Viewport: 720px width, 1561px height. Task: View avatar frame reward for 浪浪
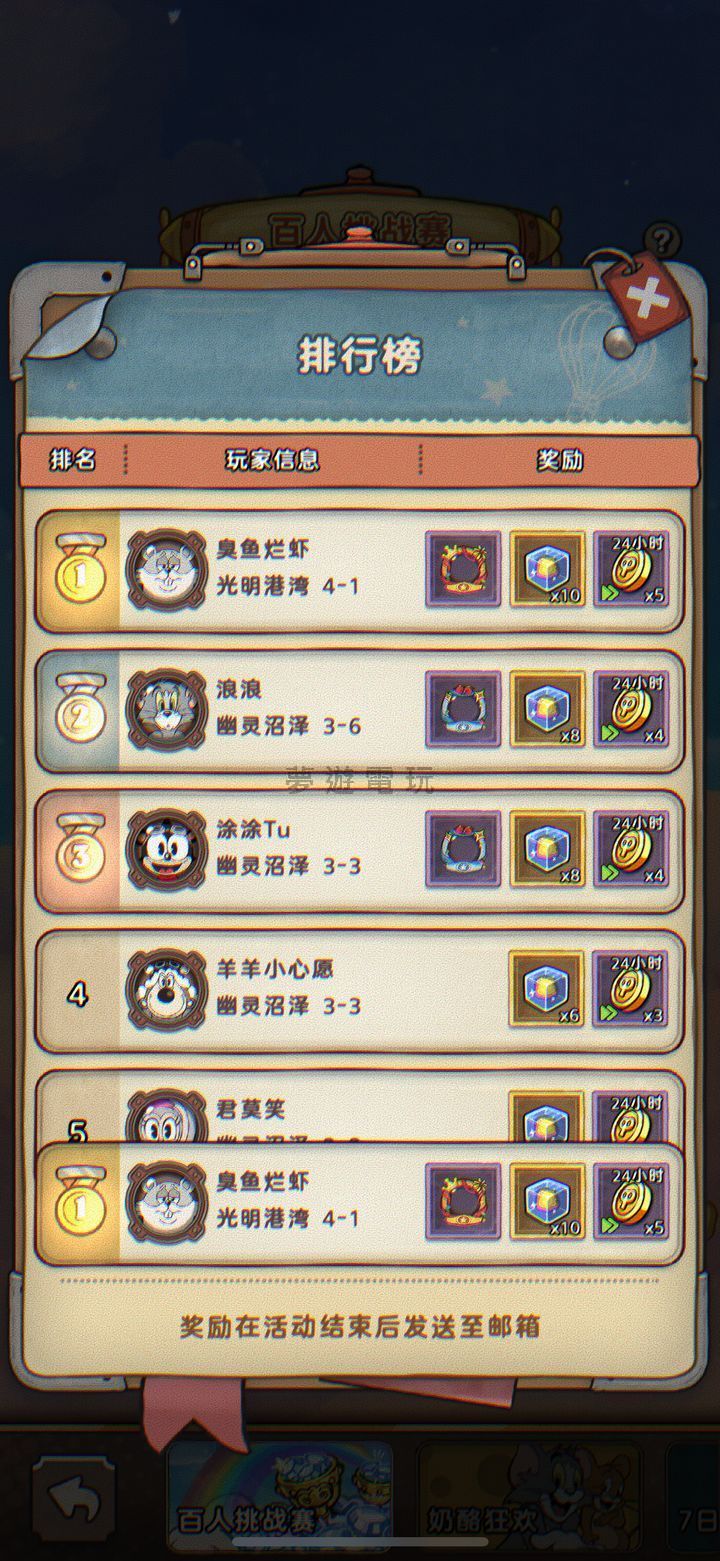463,709
